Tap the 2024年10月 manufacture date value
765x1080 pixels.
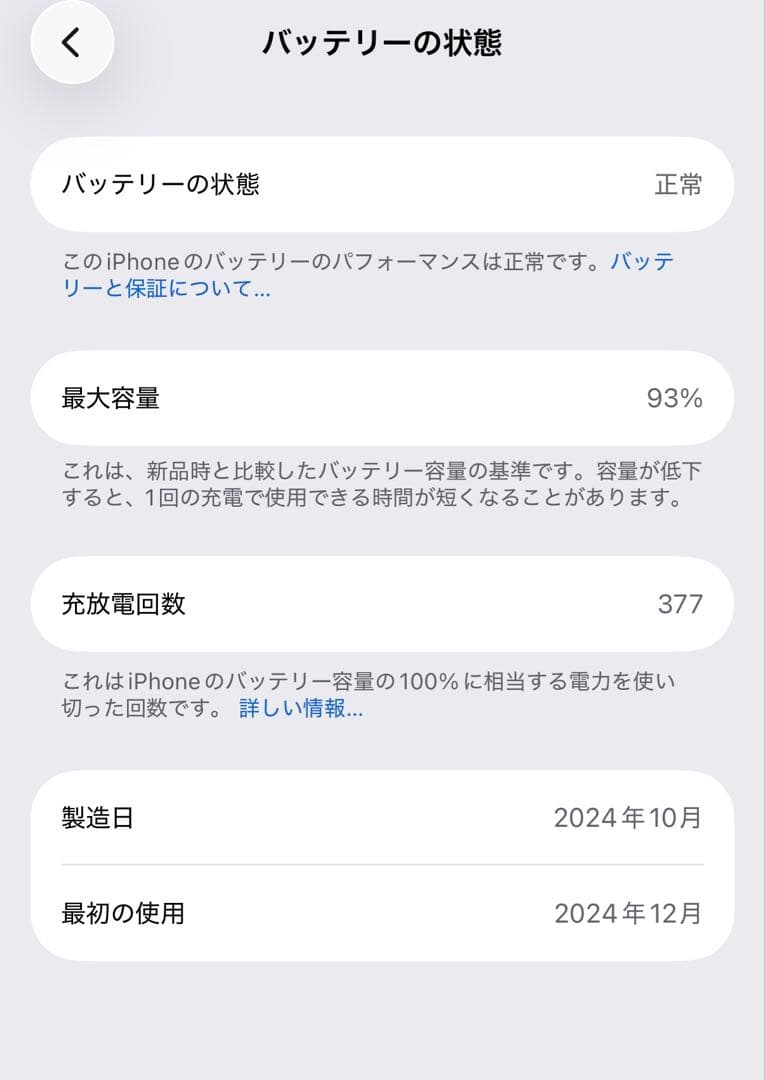(629, 818)
